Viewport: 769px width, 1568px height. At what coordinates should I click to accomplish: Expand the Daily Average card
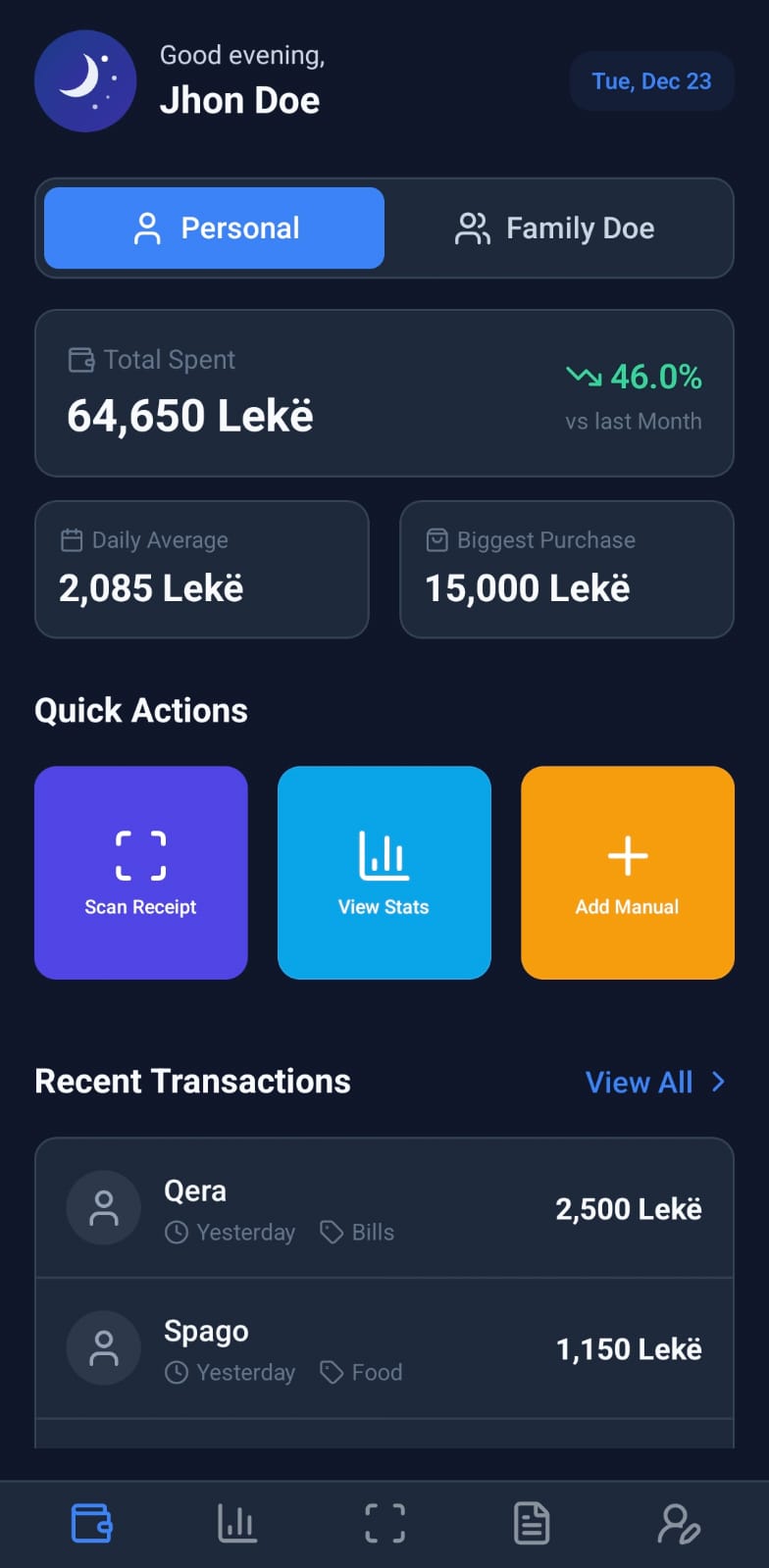coord(201,569)
